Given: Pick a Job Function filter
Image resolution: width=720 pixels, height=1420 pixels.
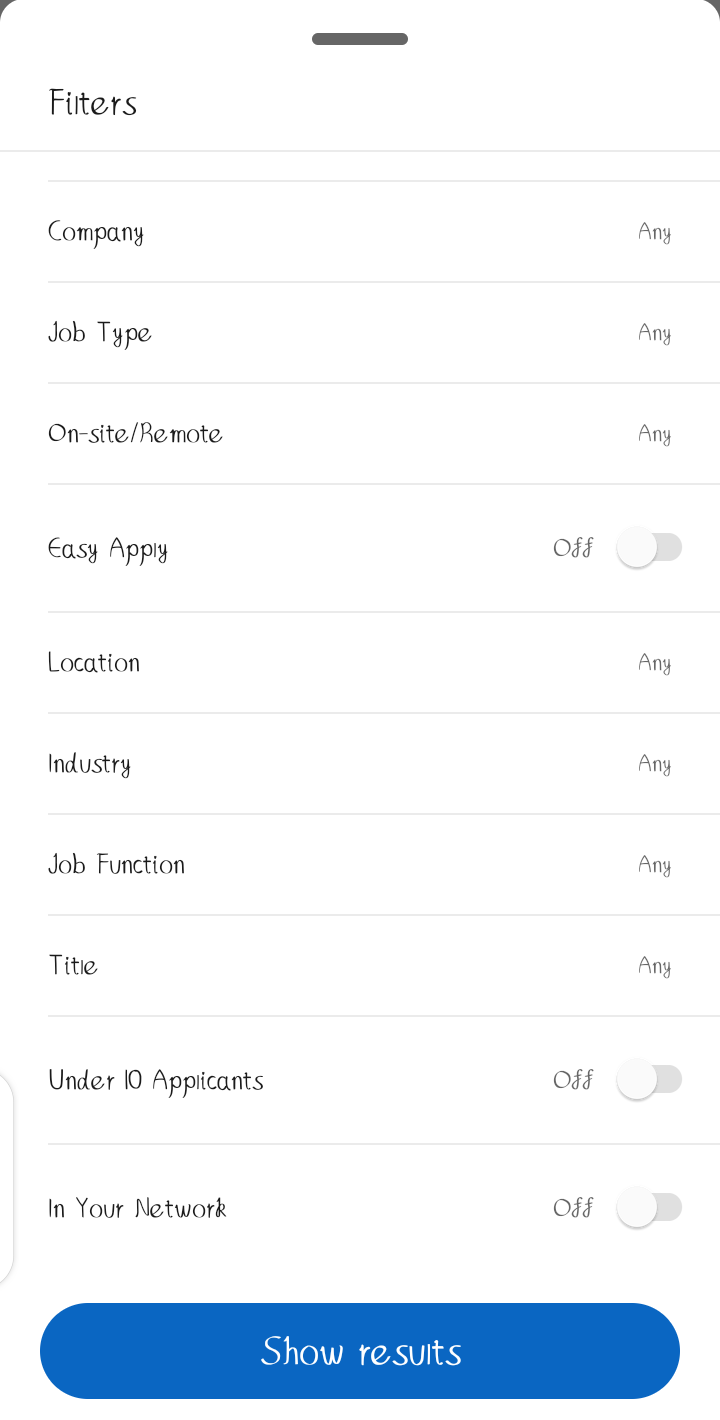Looking at the screenshot, I should click(x=360, y=865).
